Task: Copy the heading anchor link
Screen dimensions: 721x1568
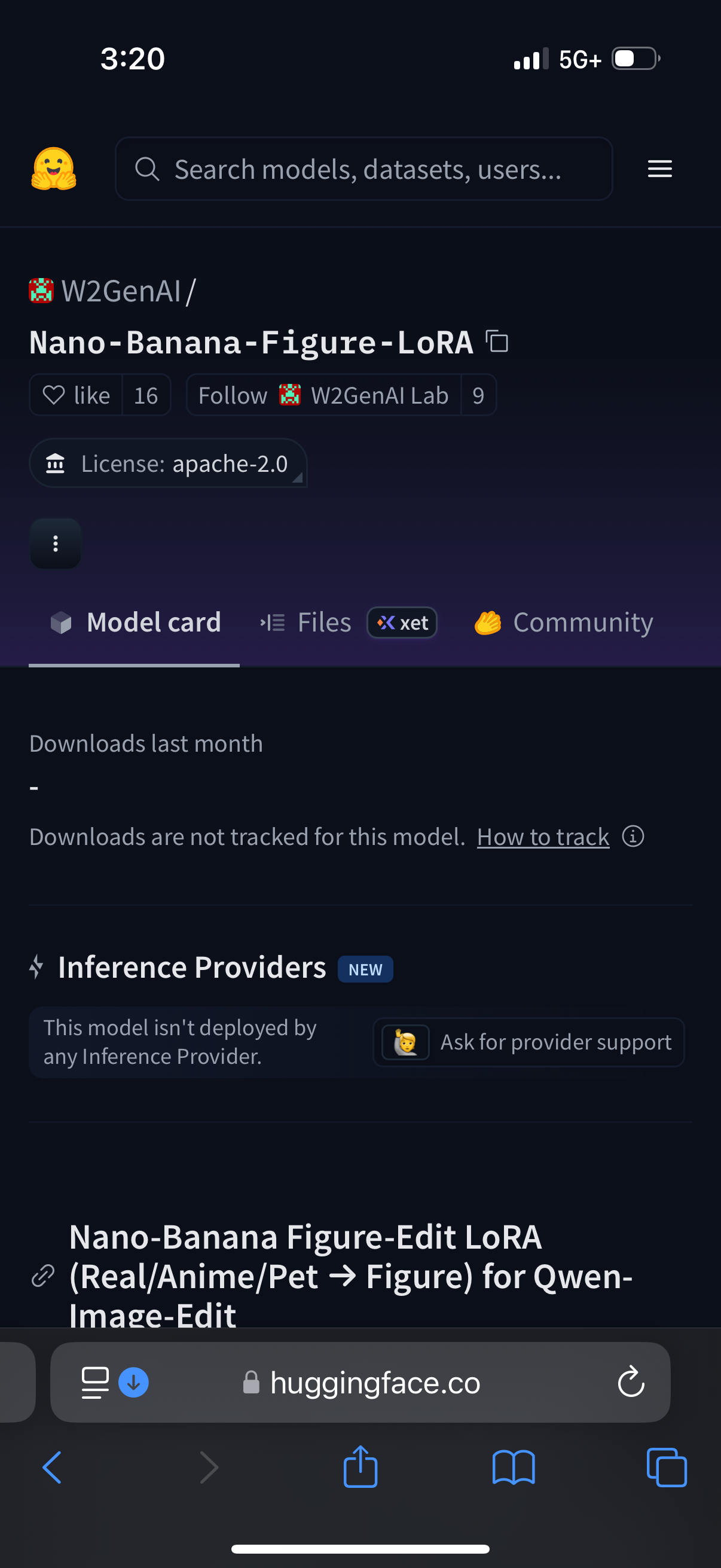Action: point(43,1276)
